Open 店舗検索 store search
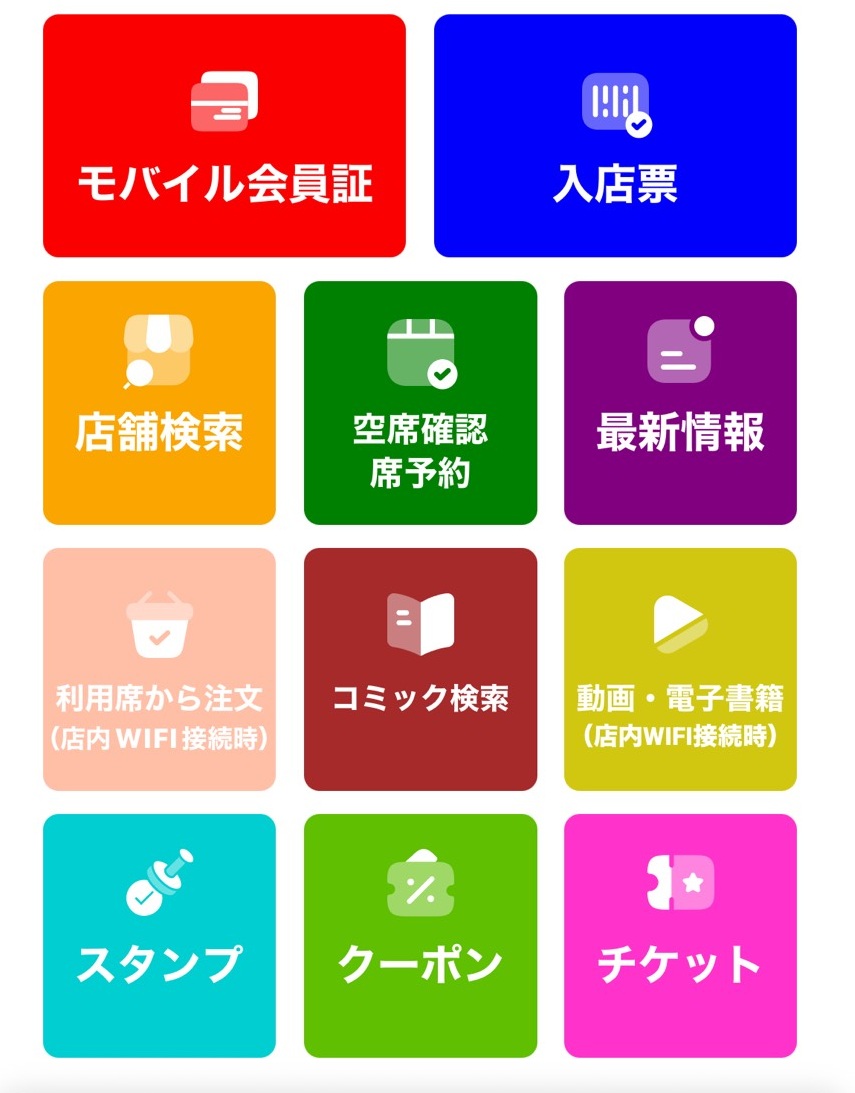Viewport: 855px width, 1093px height. [x=159, y=402]
